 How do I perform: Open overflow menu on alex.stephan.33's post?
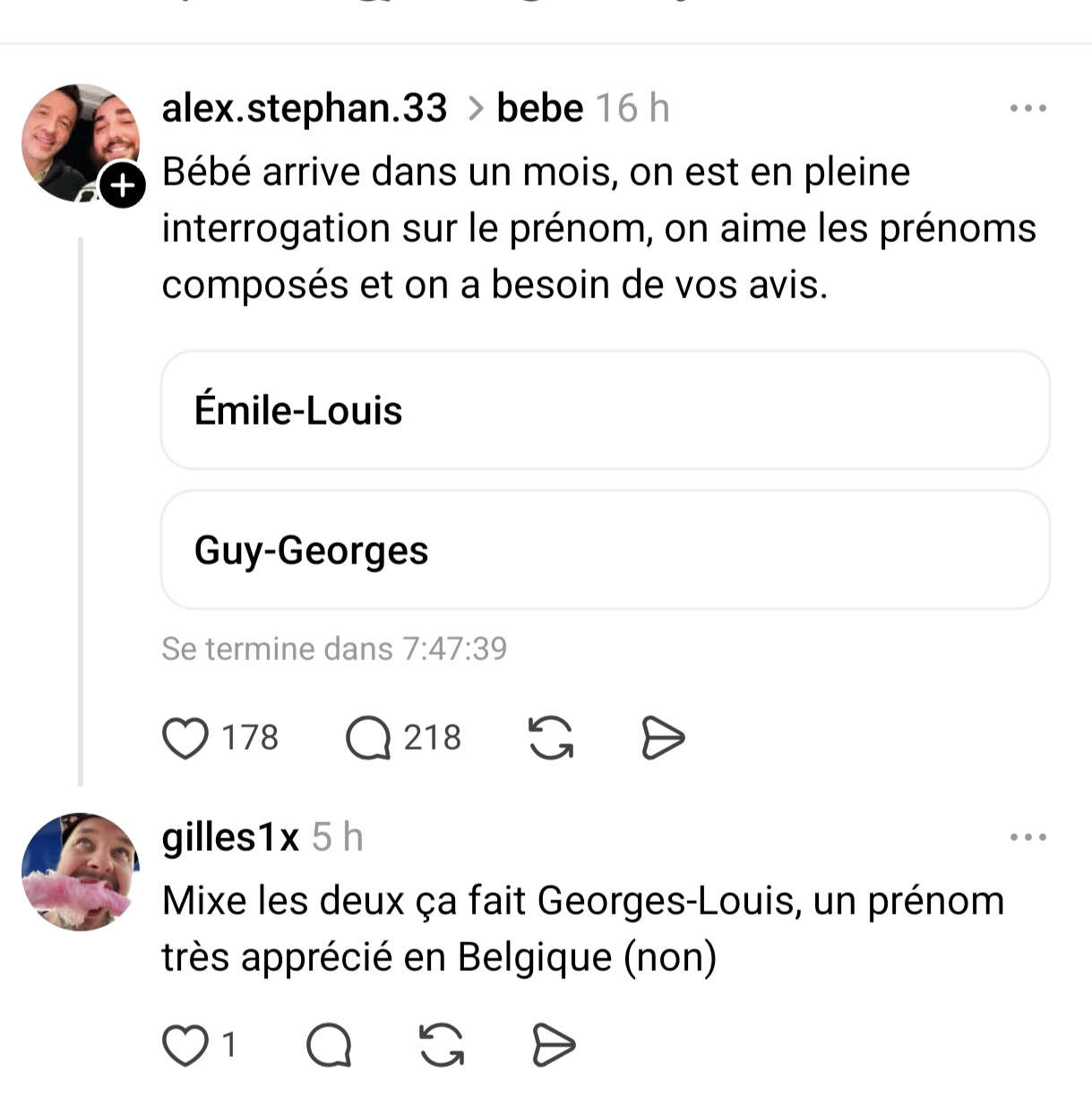tap(1028, 108)
